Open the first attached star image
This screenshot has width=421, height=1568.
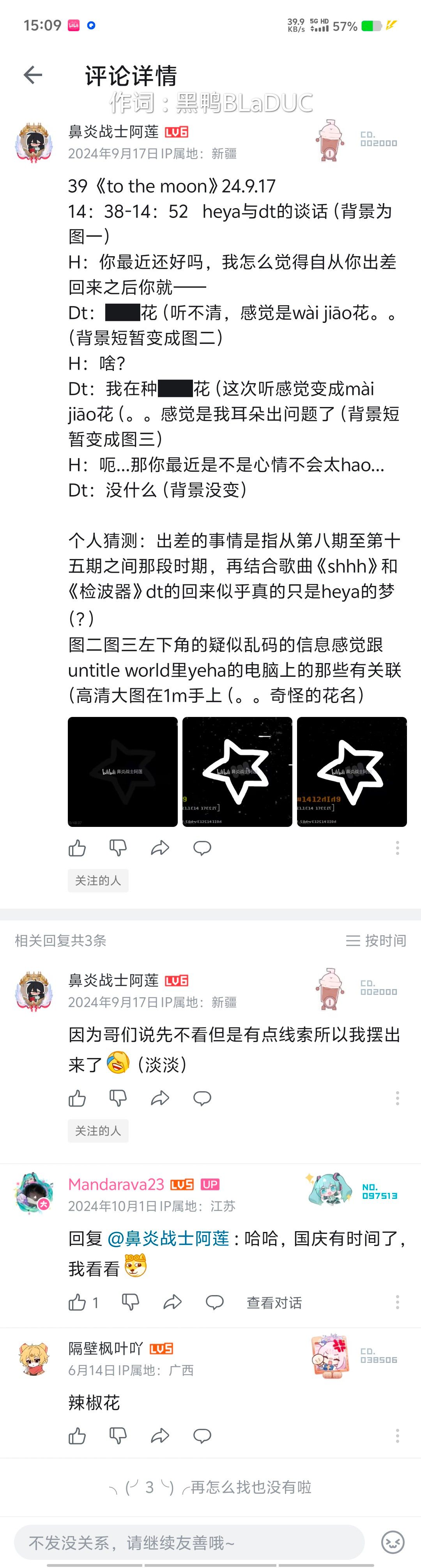122,771
